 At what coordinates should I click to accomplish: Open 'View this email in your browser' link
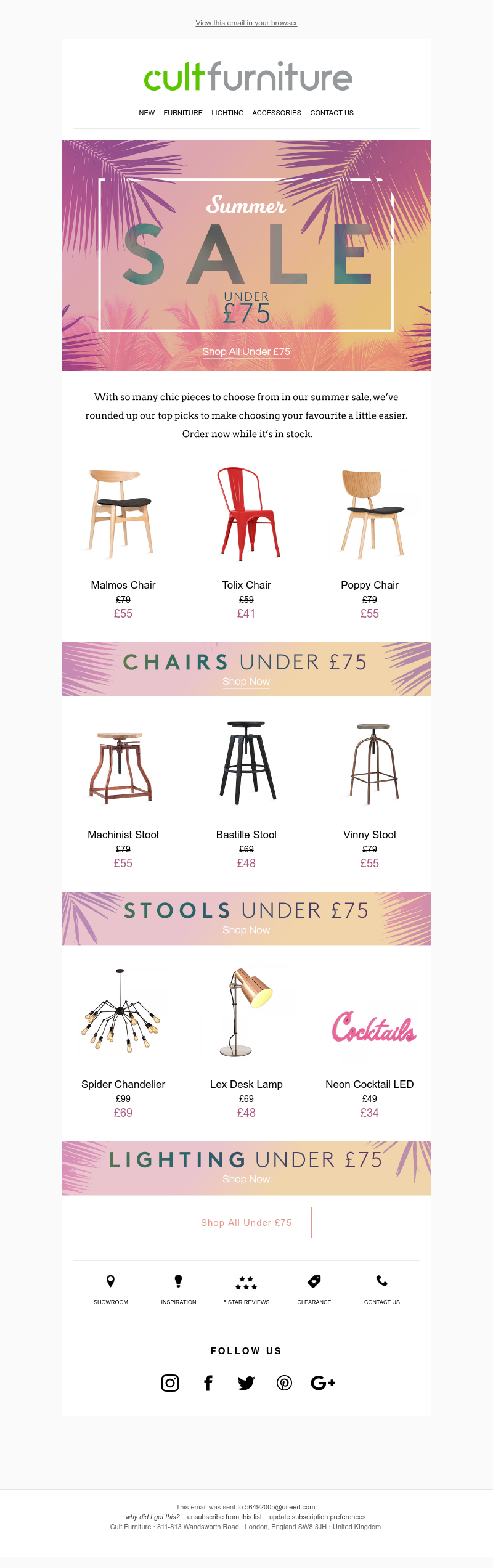[x=246, y=23]
